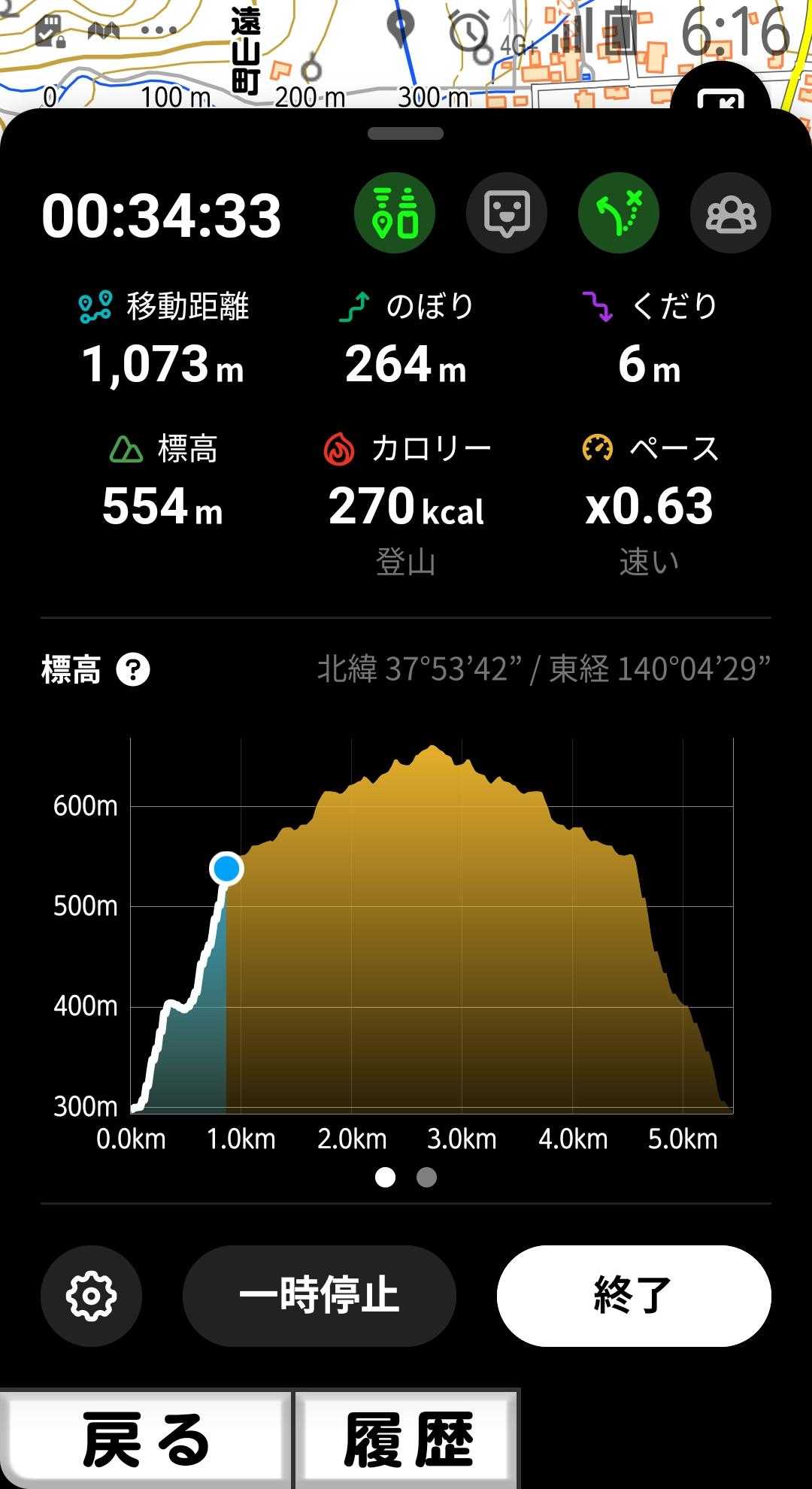Pause recording with 一時停止
The width and height of the screenshot is (812, 1489).
coord(319,1295)
